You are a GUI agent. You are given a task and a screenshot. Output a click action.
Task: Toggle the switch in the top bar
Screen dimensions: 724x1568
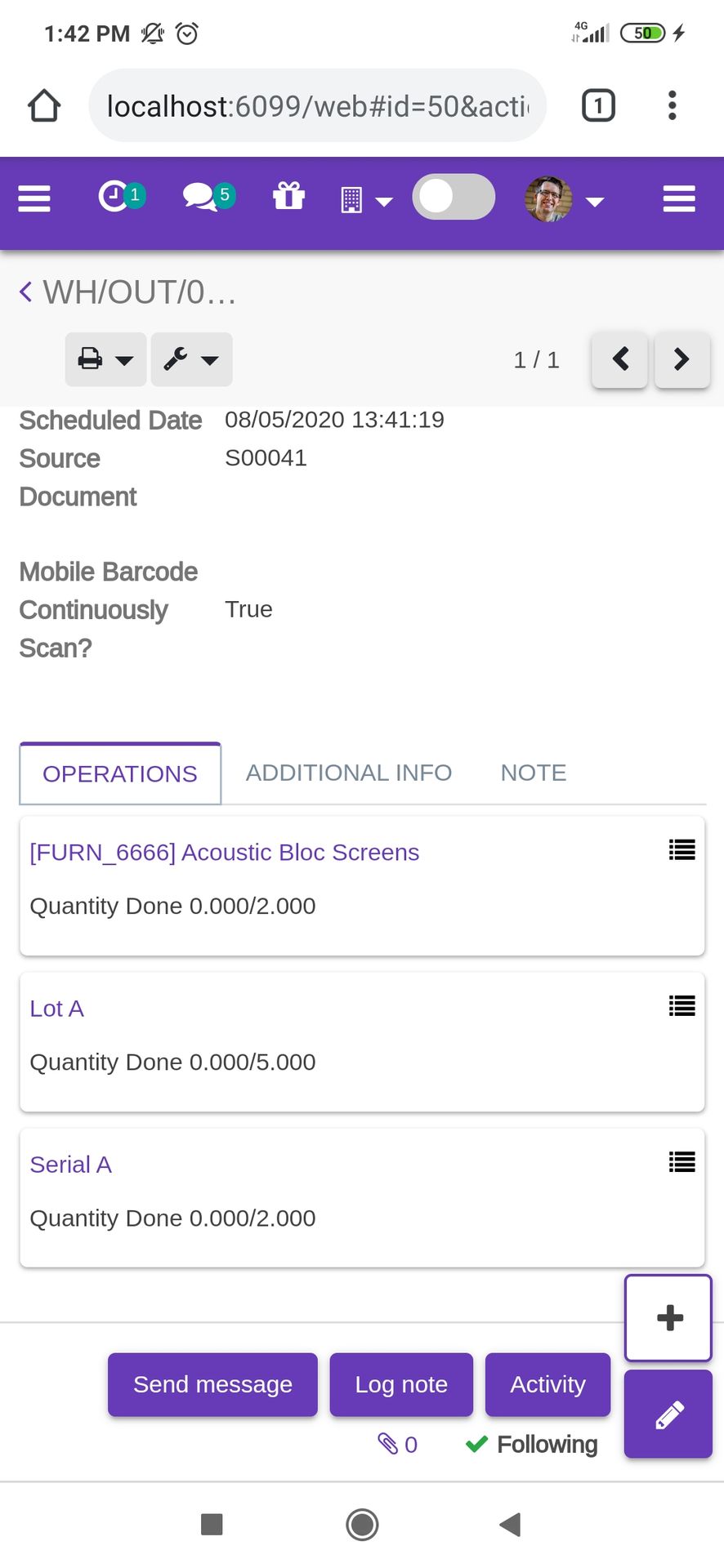[454, 197]
